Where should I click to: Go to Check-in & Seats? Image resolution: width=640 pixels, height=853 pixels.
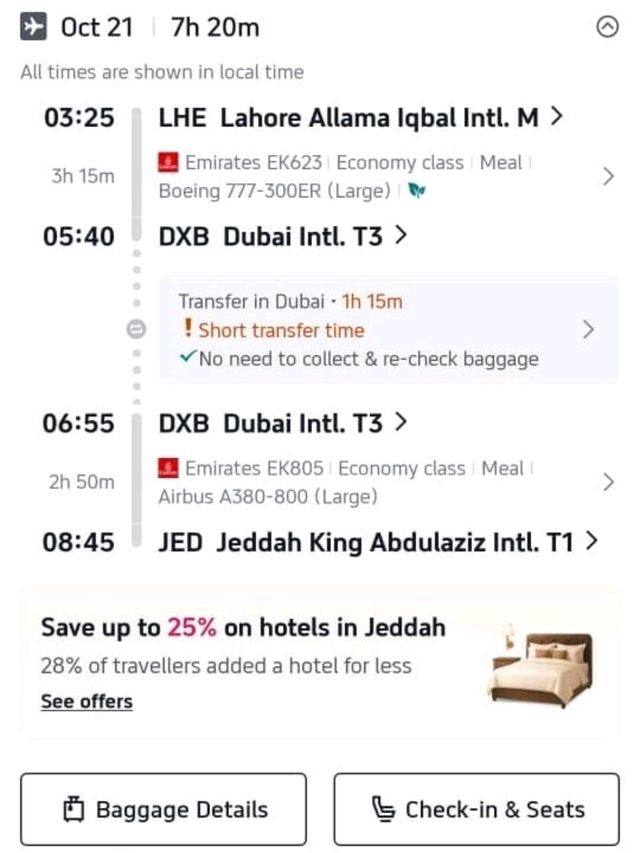tap(476, 809)
